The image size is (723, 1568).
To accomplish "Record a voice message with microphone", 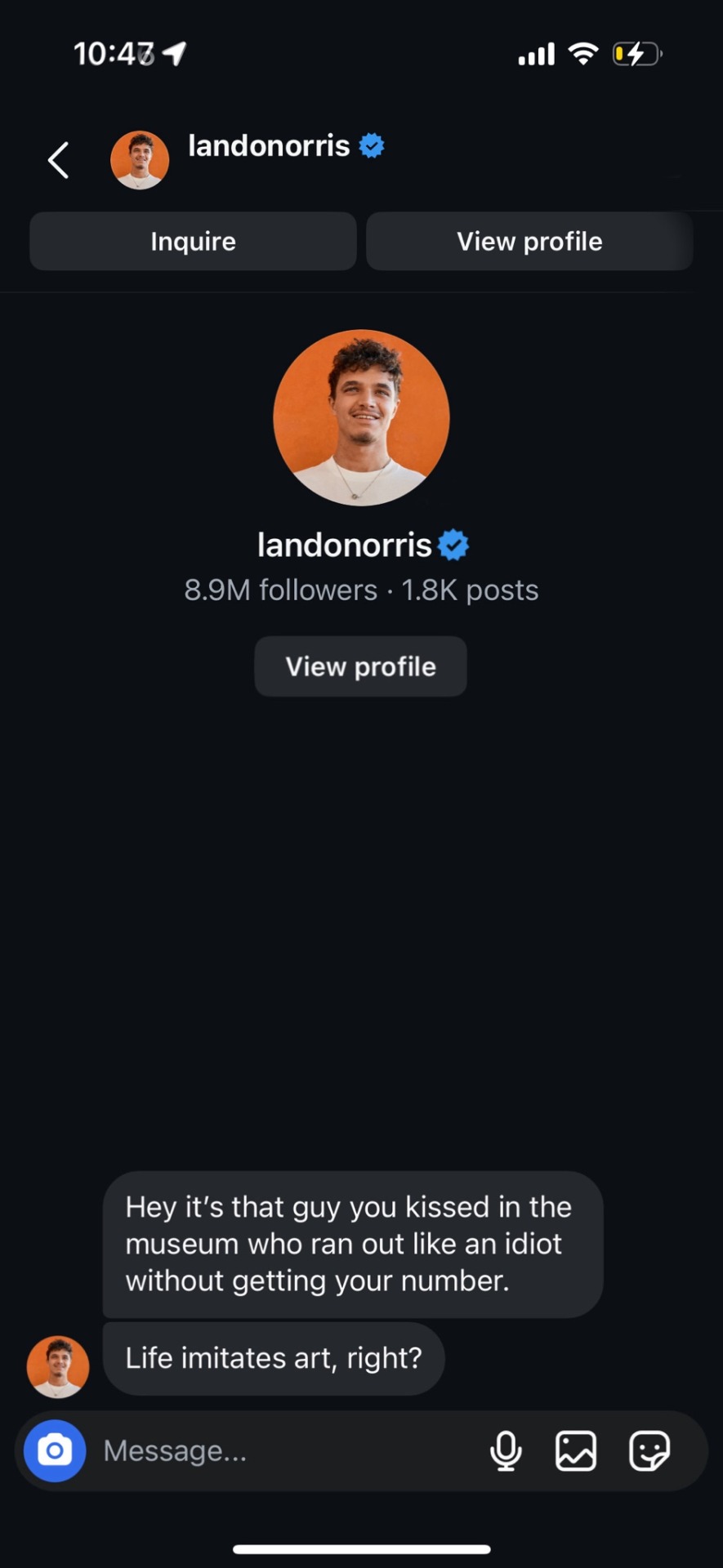I will click(x=506, y=1450).
